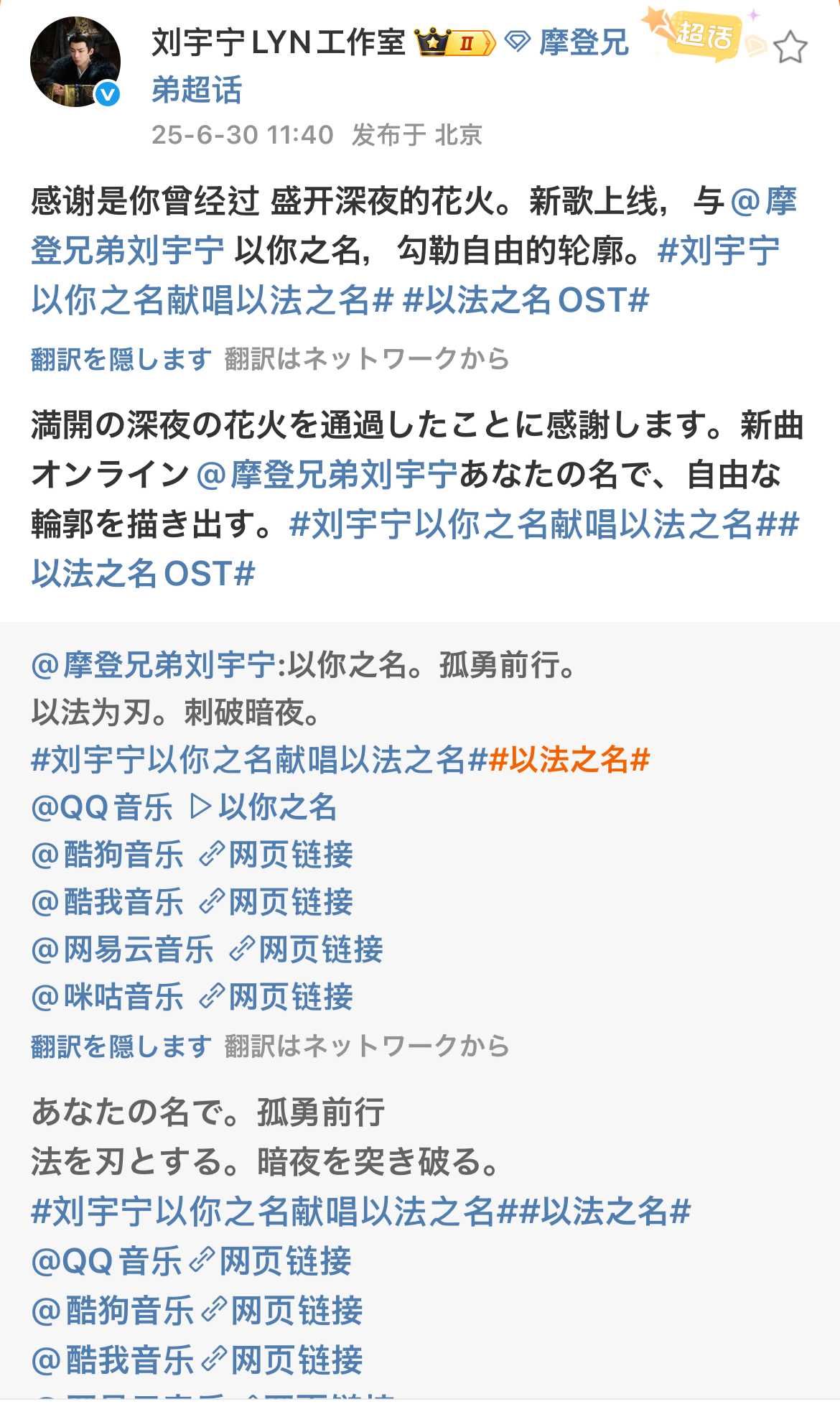Open 刘宇宁LYN工作室's profile avatar
The height and width of the screenshot is (1422, 840).
[75, 62]
